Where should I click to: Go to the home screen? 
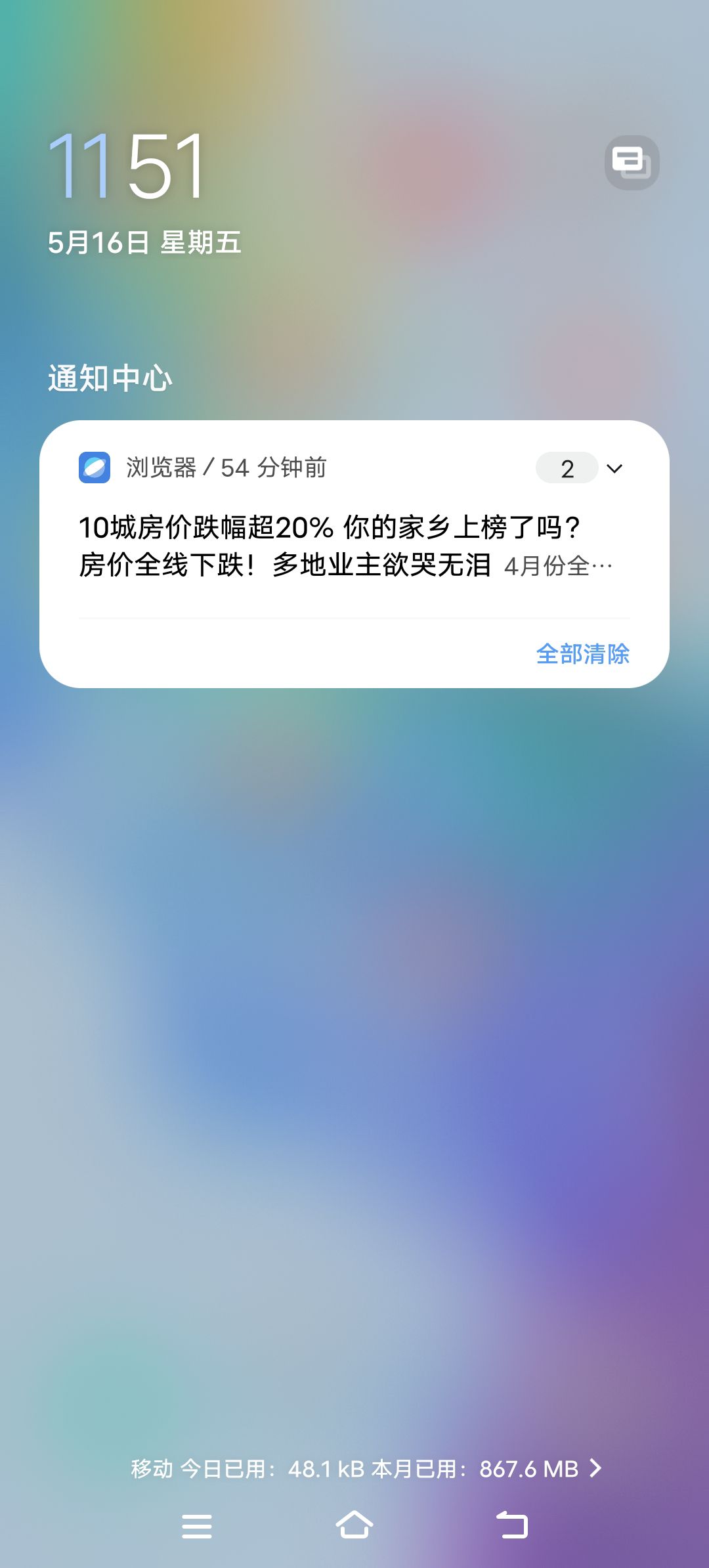pyautogui.click(x=354, y=1525)
